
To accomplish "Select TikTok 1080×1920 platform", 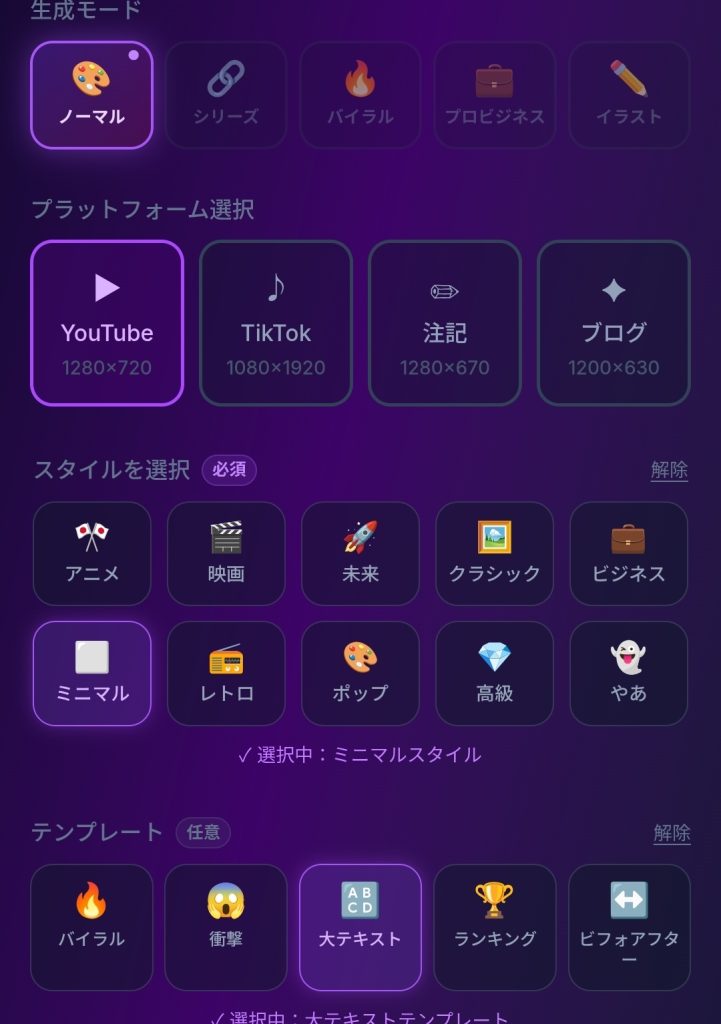I will click(x=276, y=323).
